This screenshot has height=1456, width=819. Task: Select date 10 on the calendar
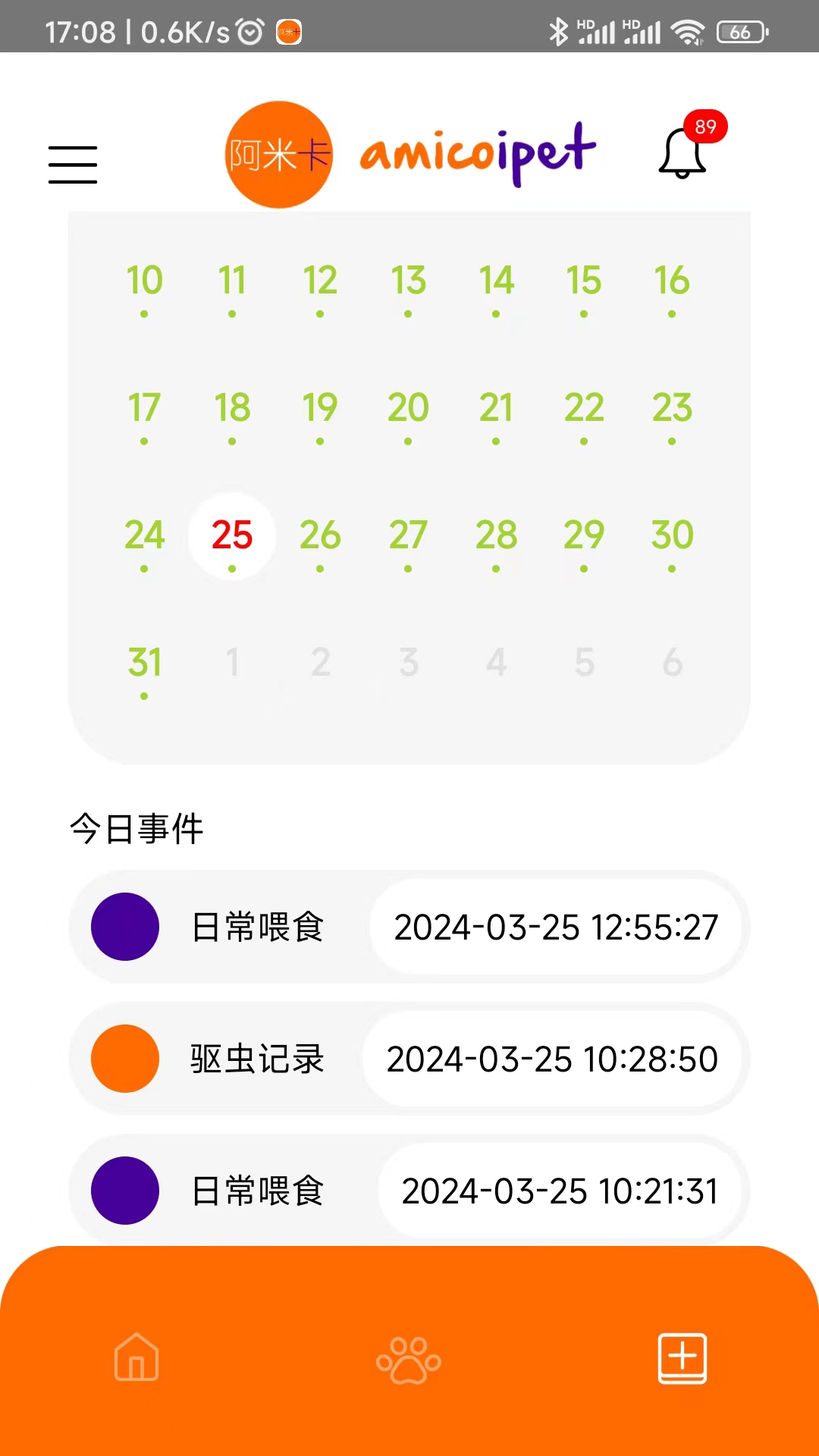144,281
